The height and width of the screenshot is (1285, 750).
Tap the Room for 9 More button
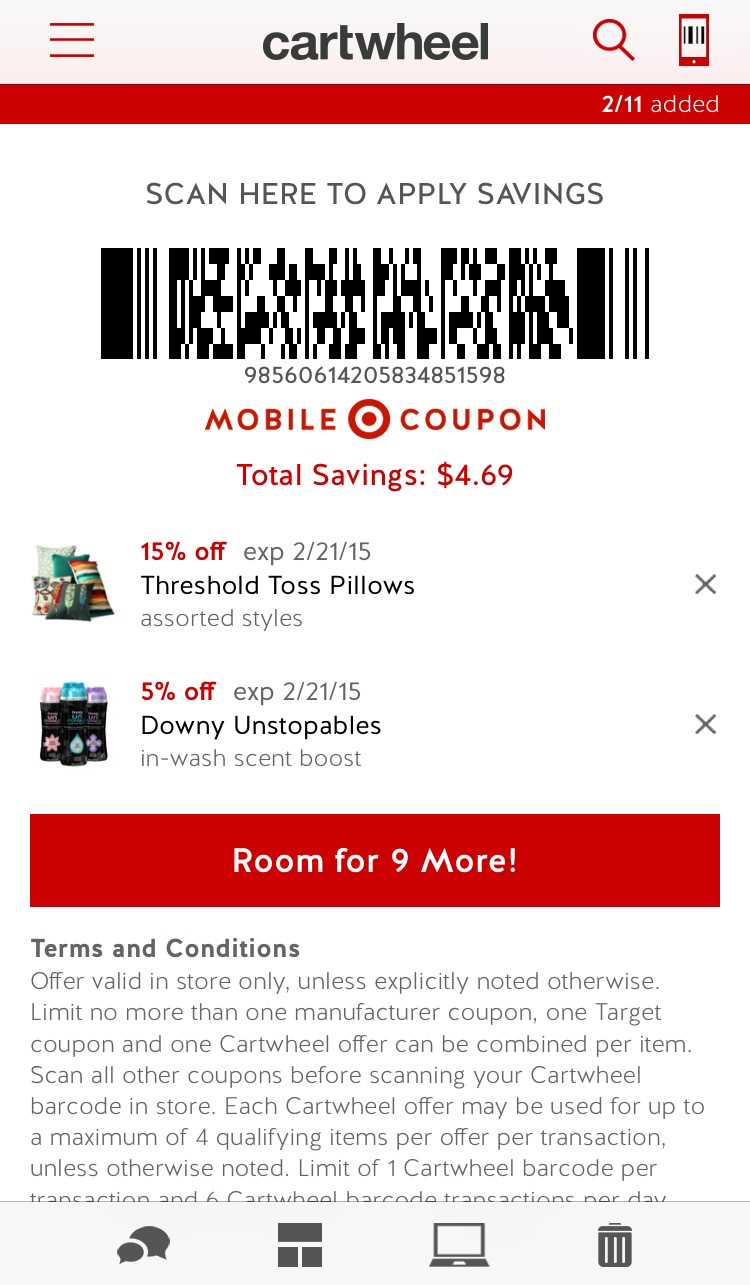click(375, 860)
